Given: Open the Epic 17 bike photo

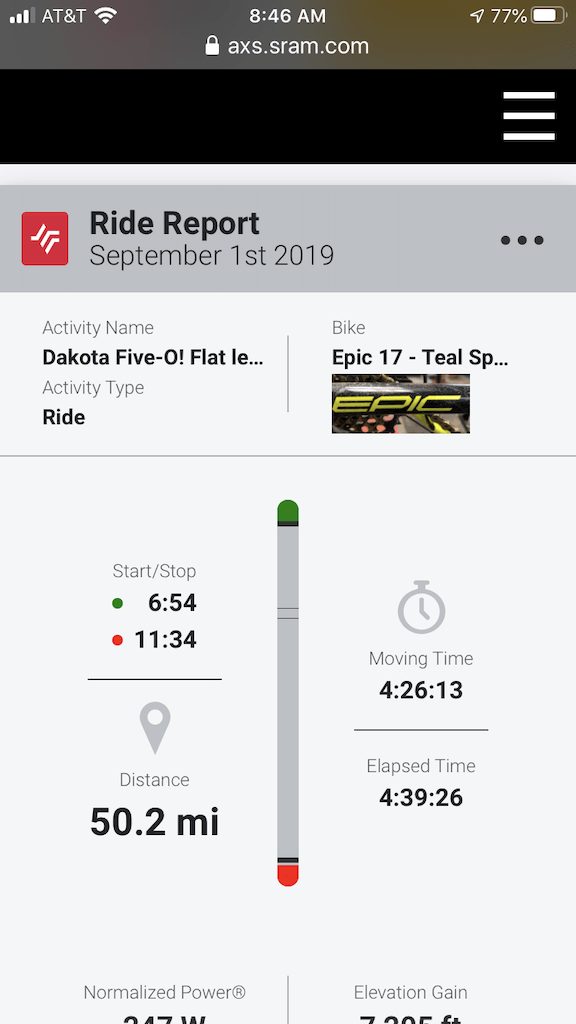Looking at the screenshot, I should 400,404.
